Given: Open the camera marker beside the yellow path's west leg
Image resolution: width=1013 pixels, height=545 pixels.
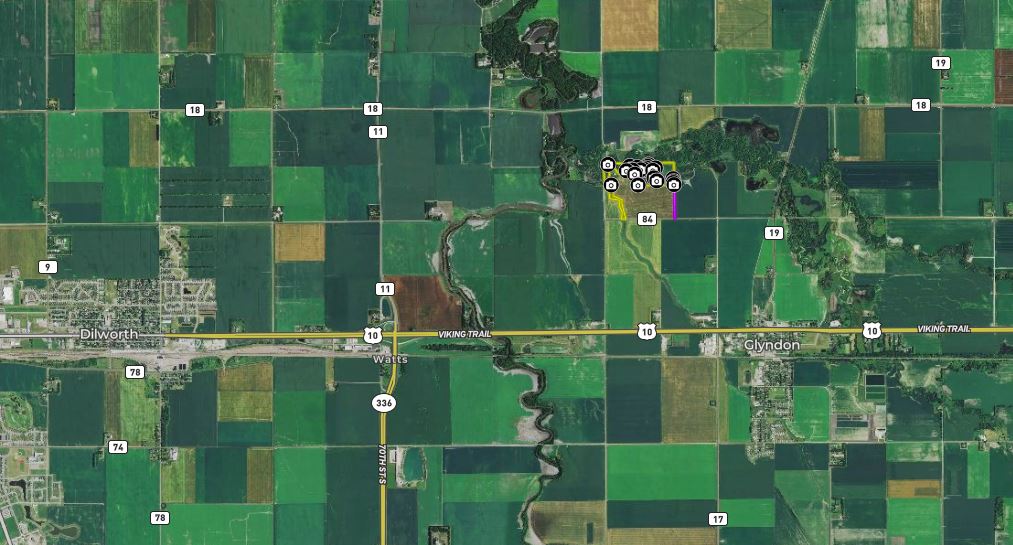Looking at the screenshot, I should pos(611,185).
